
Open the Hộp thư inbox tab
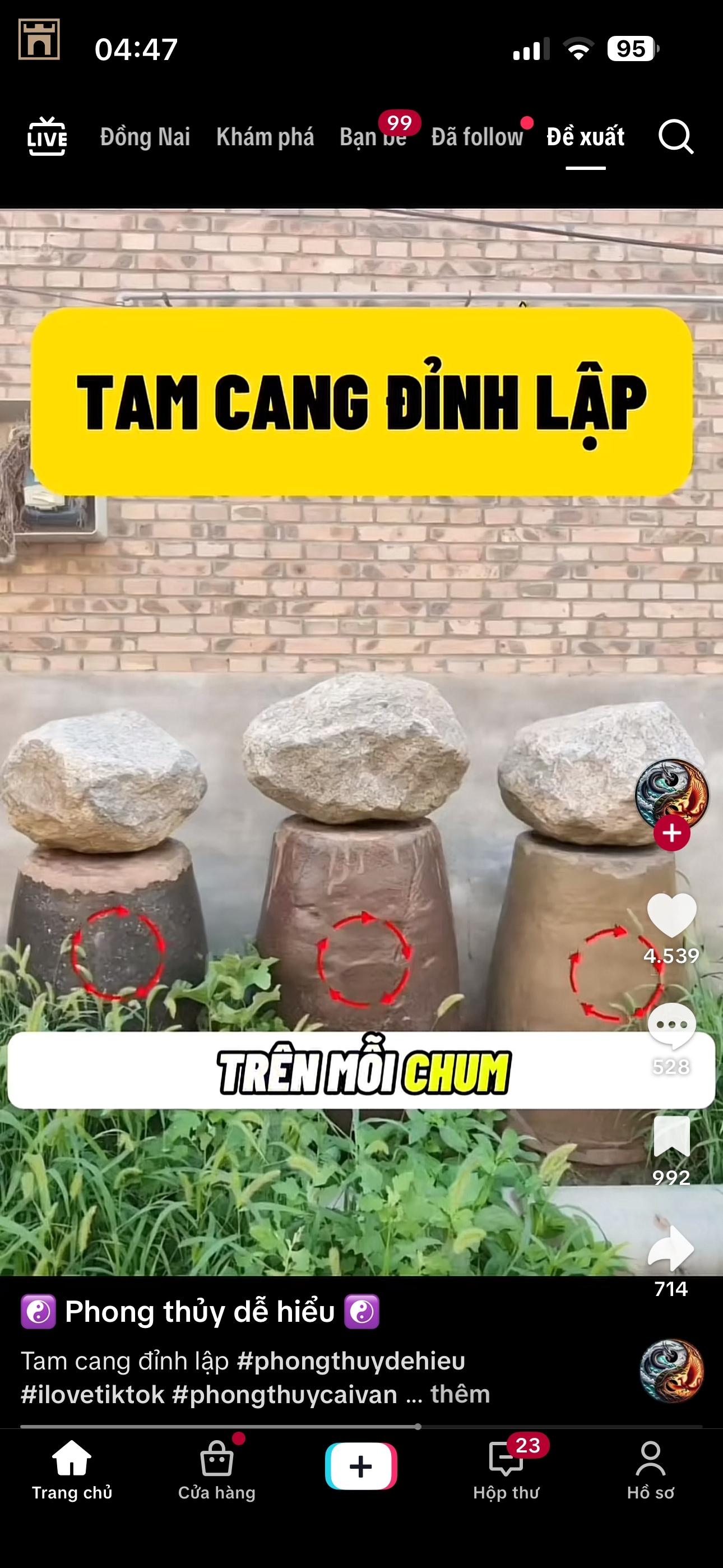506,1468
